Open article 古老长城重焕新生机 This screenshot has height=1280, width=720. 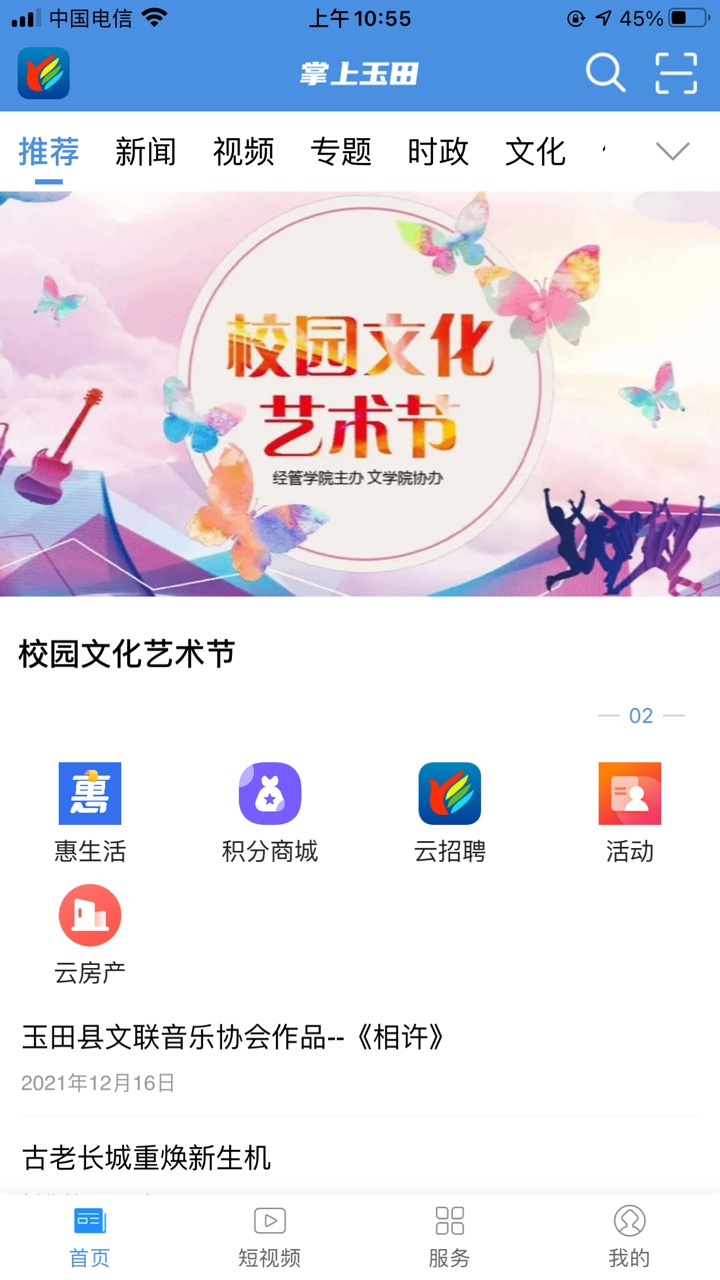point(147,1158)
